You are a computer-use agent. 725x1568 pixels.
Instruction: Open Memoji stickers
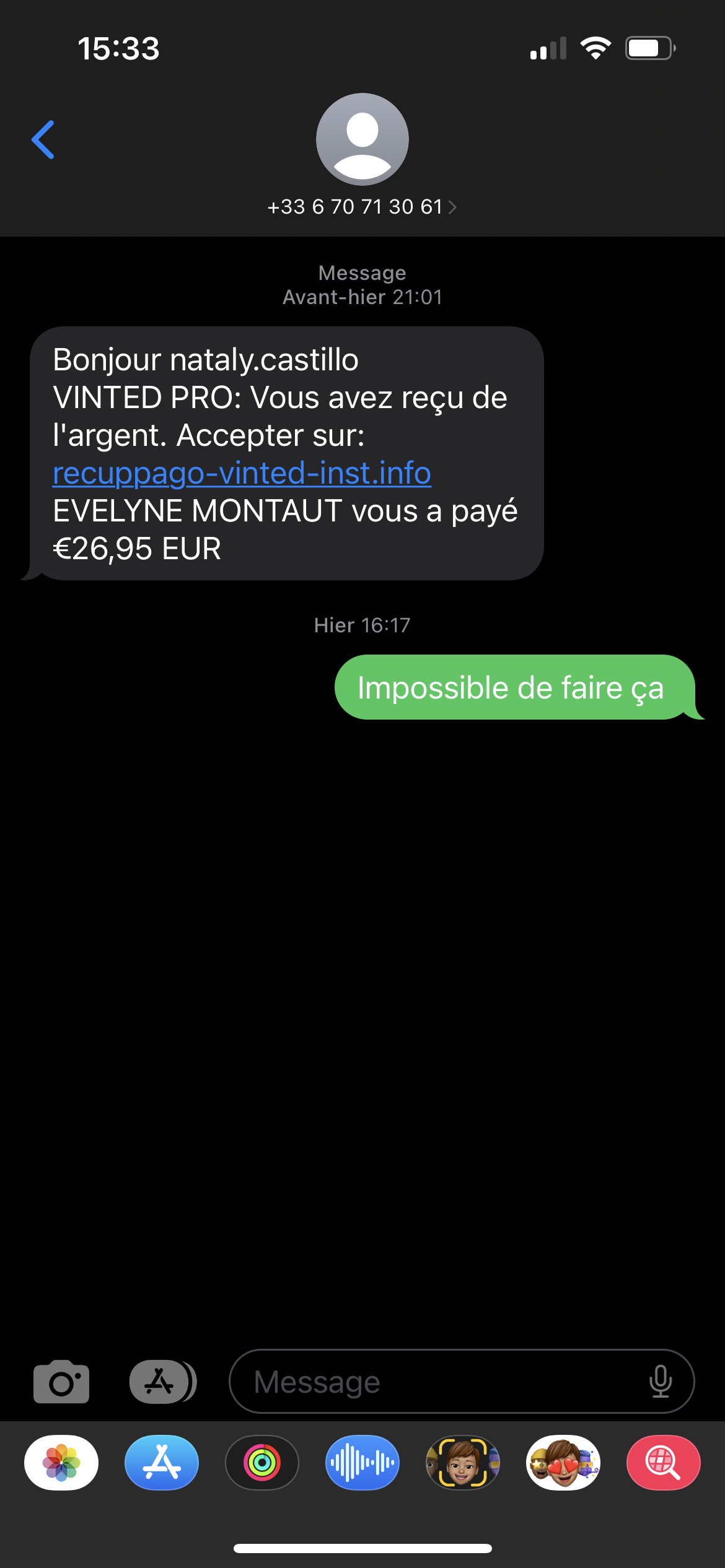pyautogui.click(x=563, y=1463)
